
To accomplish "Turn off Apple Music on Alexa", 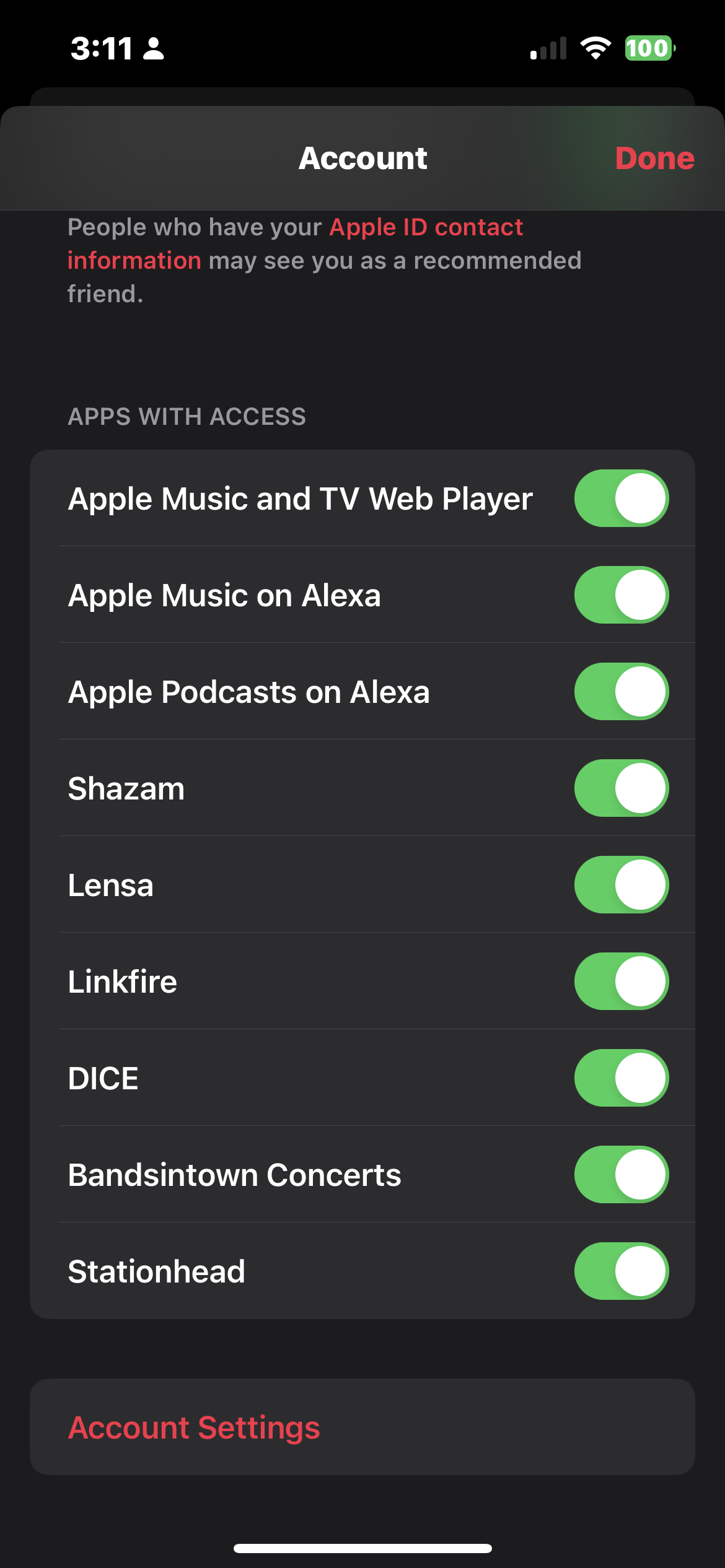I will tap(621, 595).
